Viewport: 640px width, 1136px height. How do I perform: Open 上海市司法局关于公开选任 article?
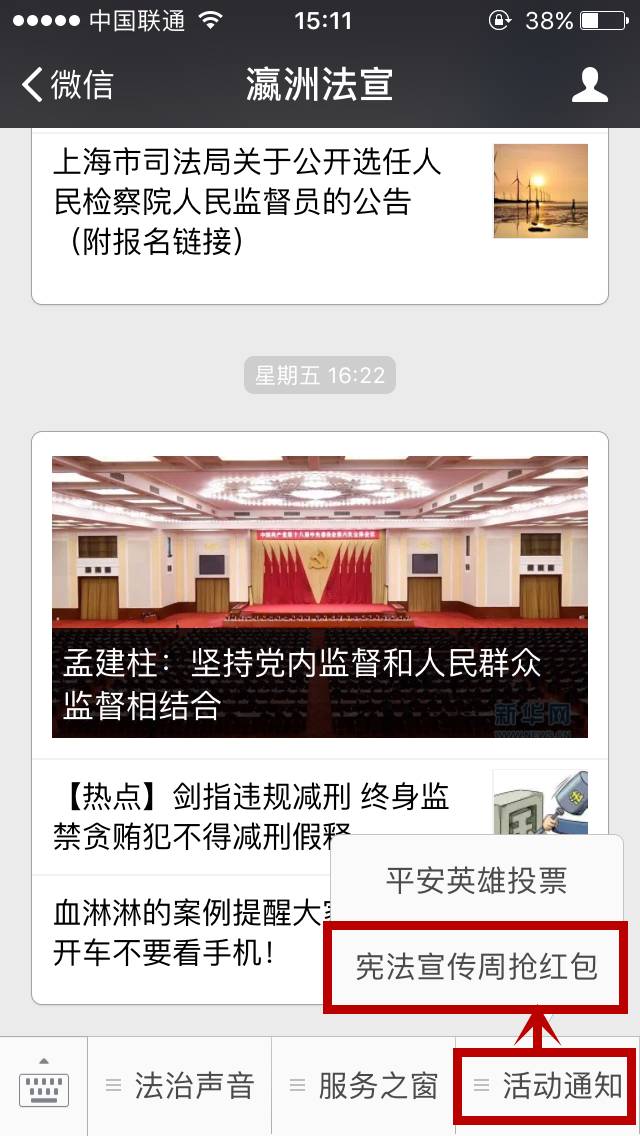point(250,202)
